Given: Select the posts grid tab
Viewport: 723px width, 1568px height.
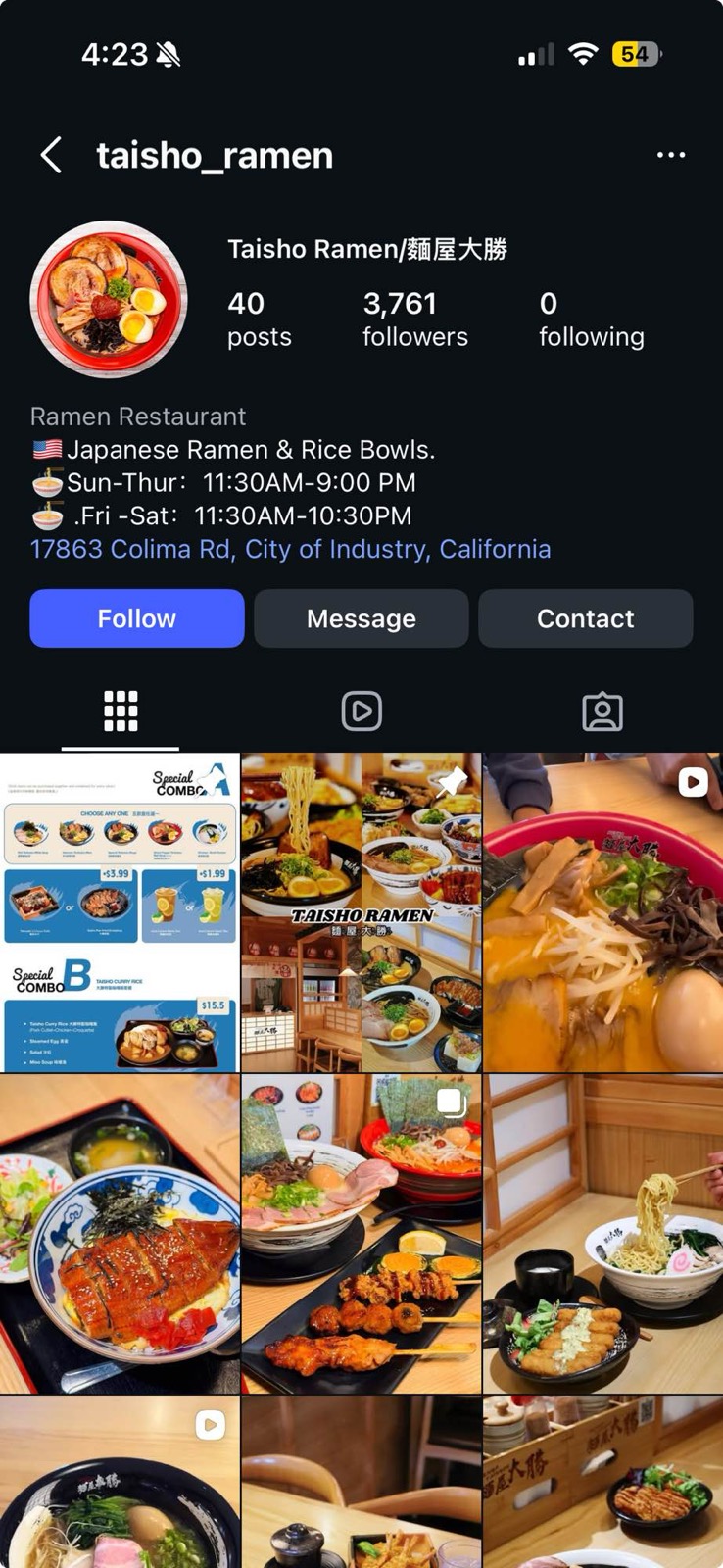Looking at the screenshot, I should click(120, 711).
